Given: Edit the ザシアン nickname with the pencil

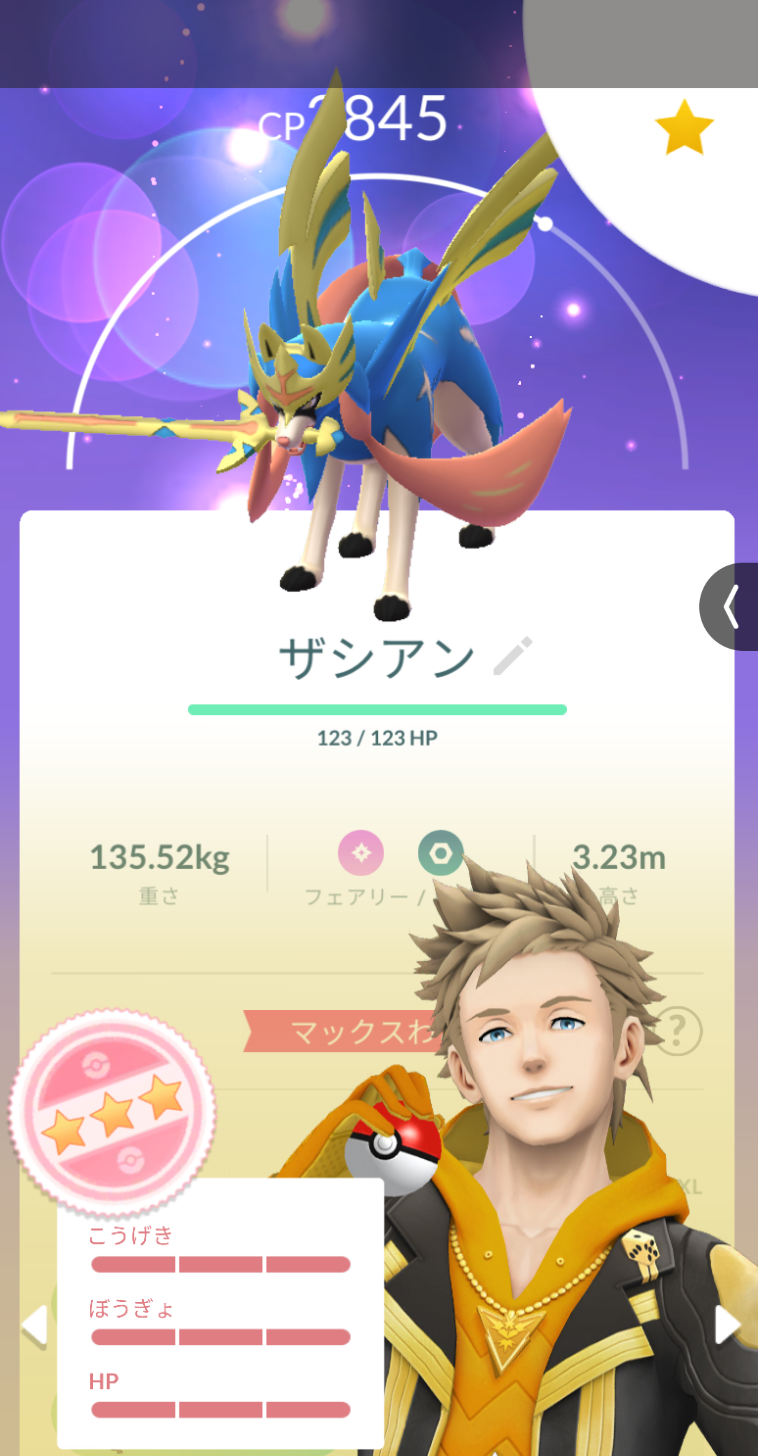Looking at the screenshot, I should 513,656.
